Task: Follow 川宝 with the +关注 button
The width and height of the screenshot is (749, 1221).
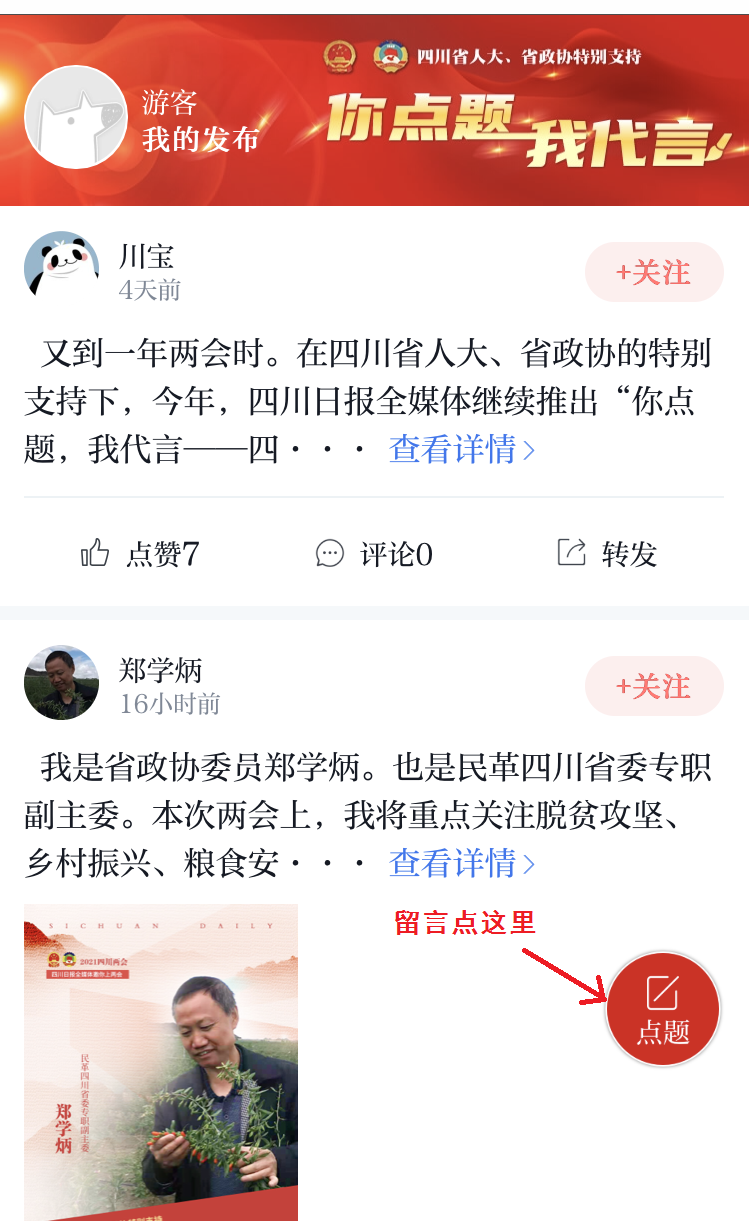Action: point(654,272)
